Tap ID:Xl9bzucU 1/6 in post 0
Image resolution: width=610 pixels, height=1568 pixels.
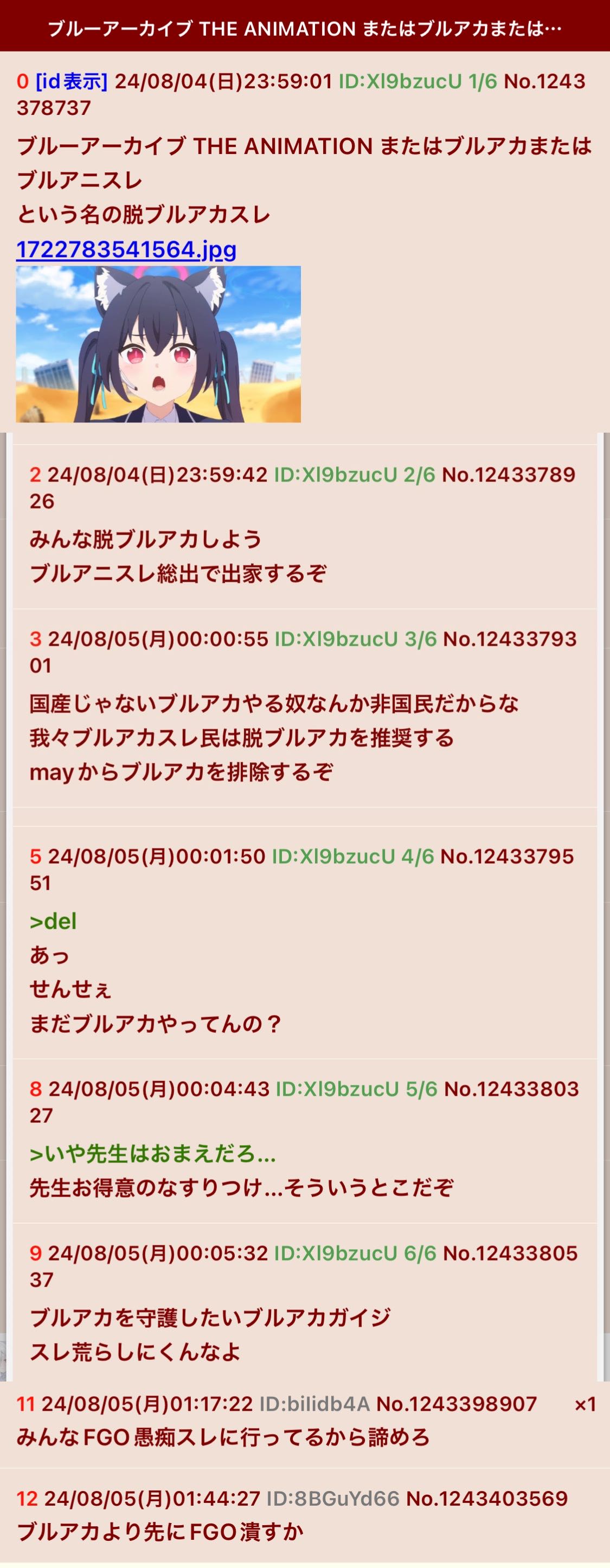point(418,81)
